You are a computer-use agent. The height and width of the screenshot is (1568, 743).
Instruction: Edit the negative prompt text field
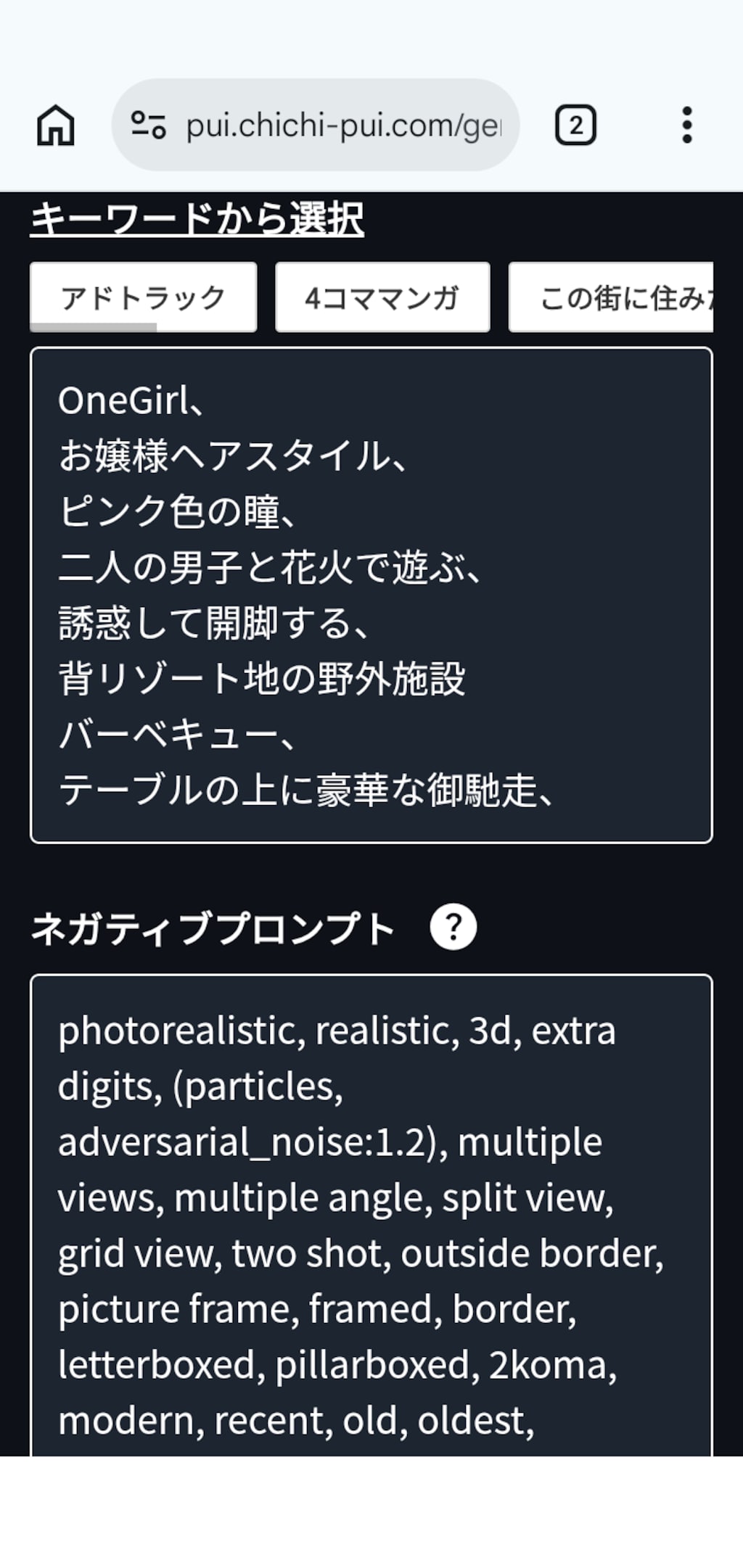click(x=371, y=1216)
